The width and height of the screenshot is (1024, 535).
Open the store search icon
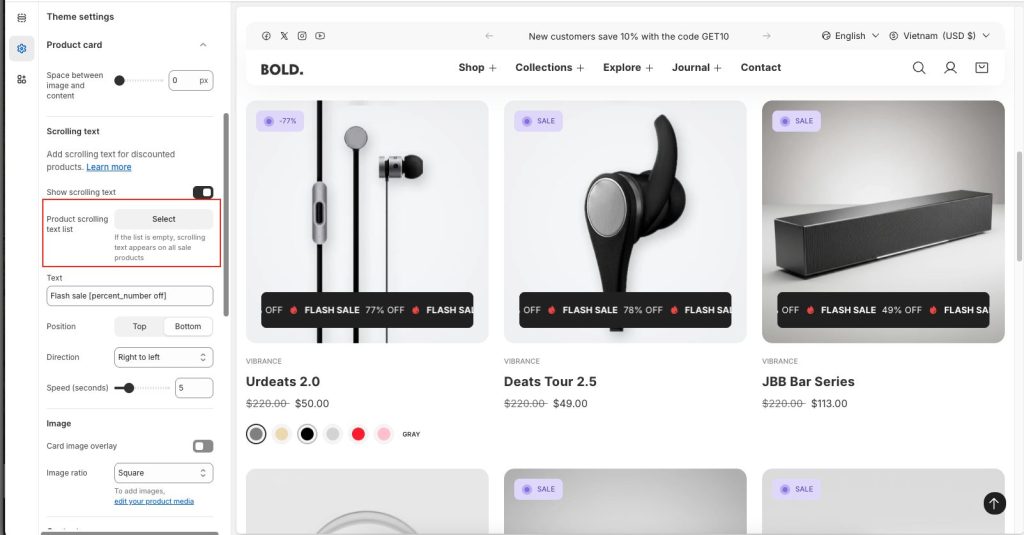tap(919, 68)
